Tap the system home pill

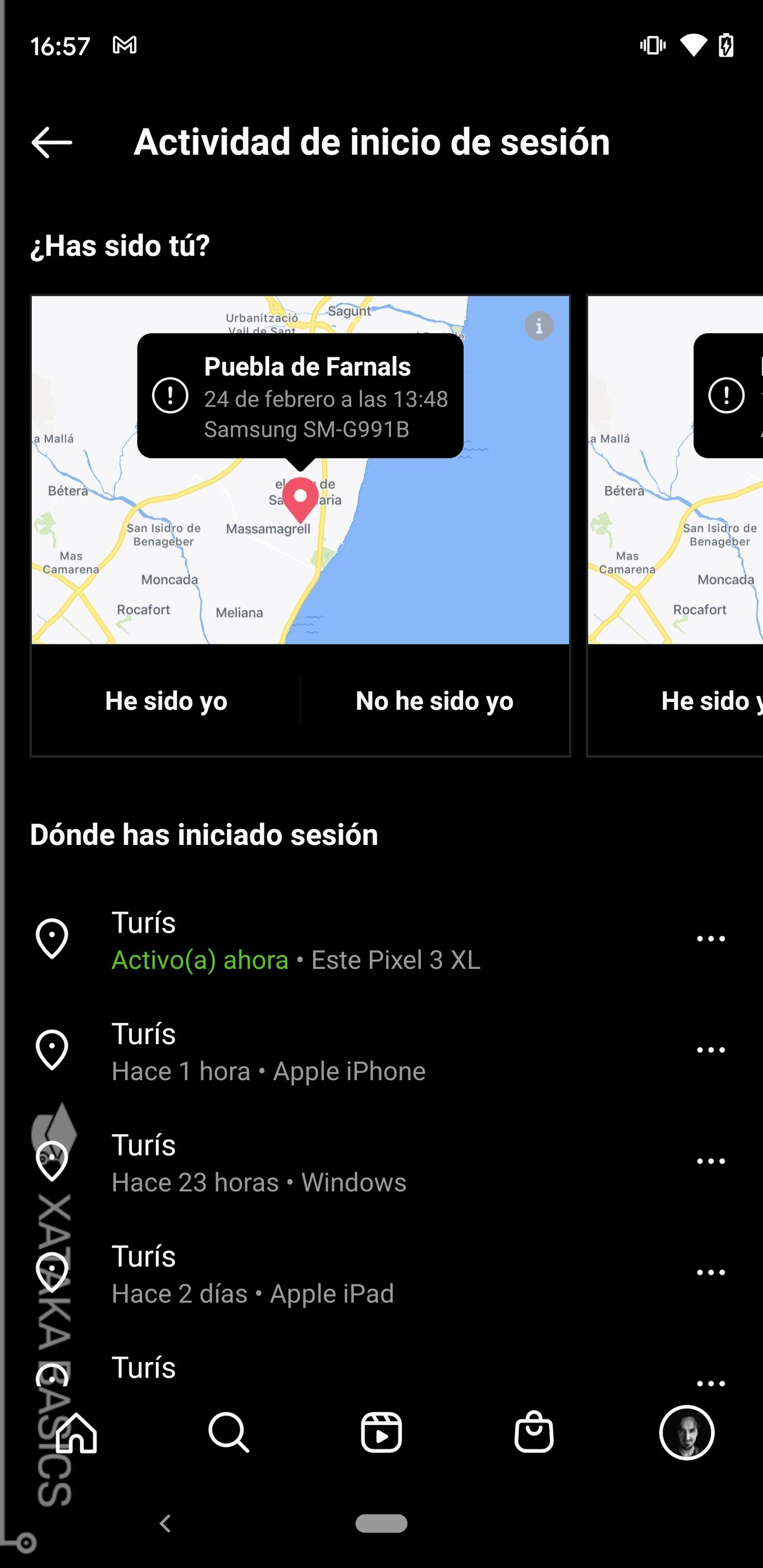coord(382,1523)
